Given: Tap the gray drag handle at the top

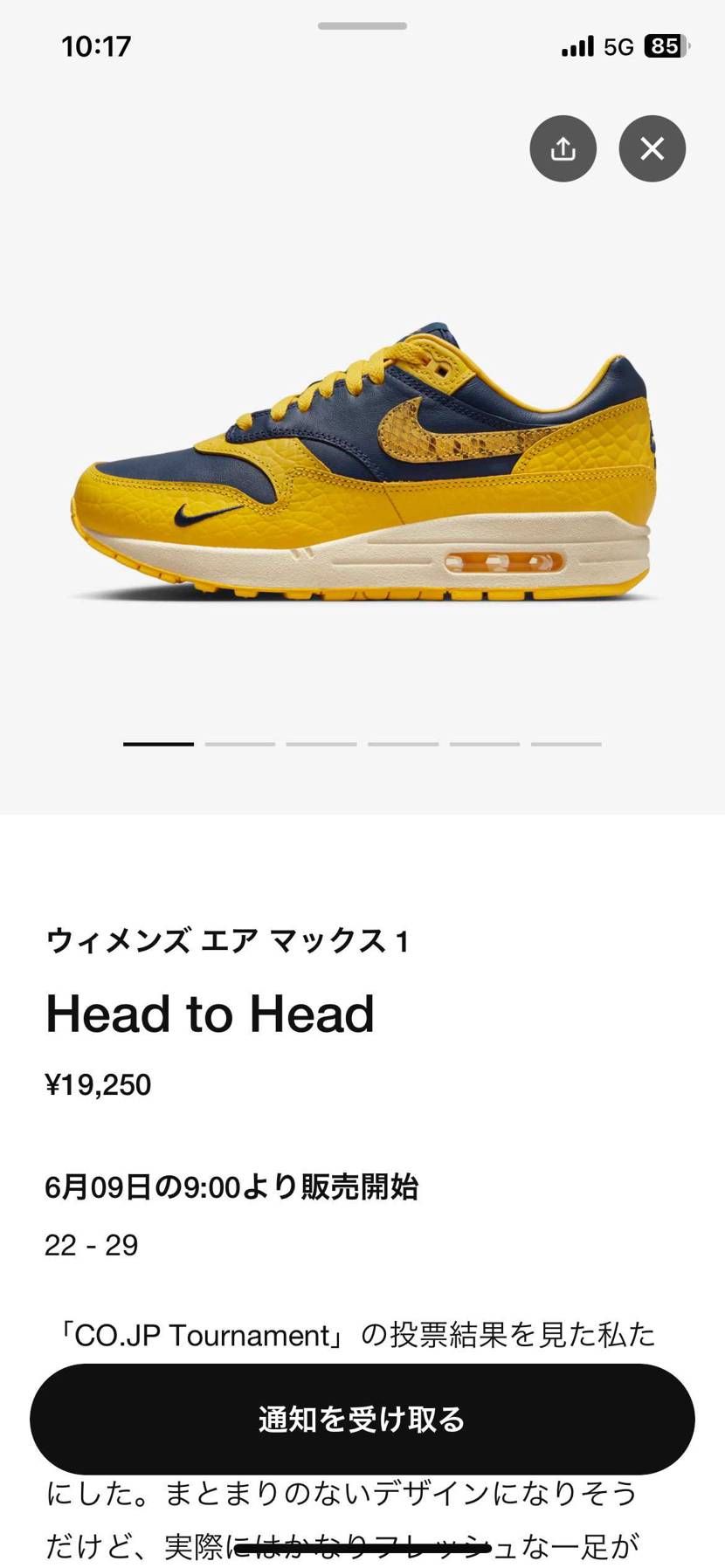Looking at the screenshot, I should pyautogui.click(x=362, y=26).
